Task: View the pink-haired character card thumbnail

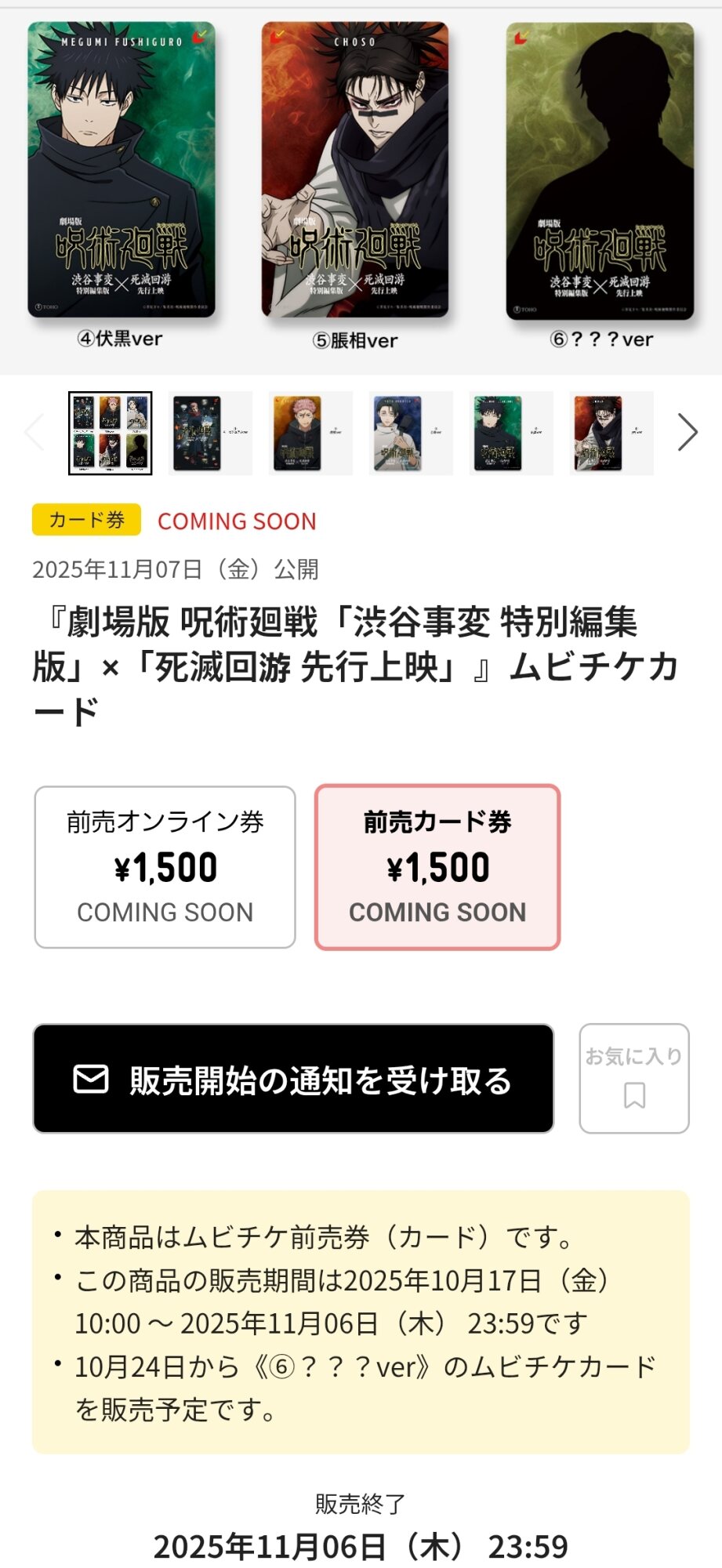Action: click(x=310, y=433)
